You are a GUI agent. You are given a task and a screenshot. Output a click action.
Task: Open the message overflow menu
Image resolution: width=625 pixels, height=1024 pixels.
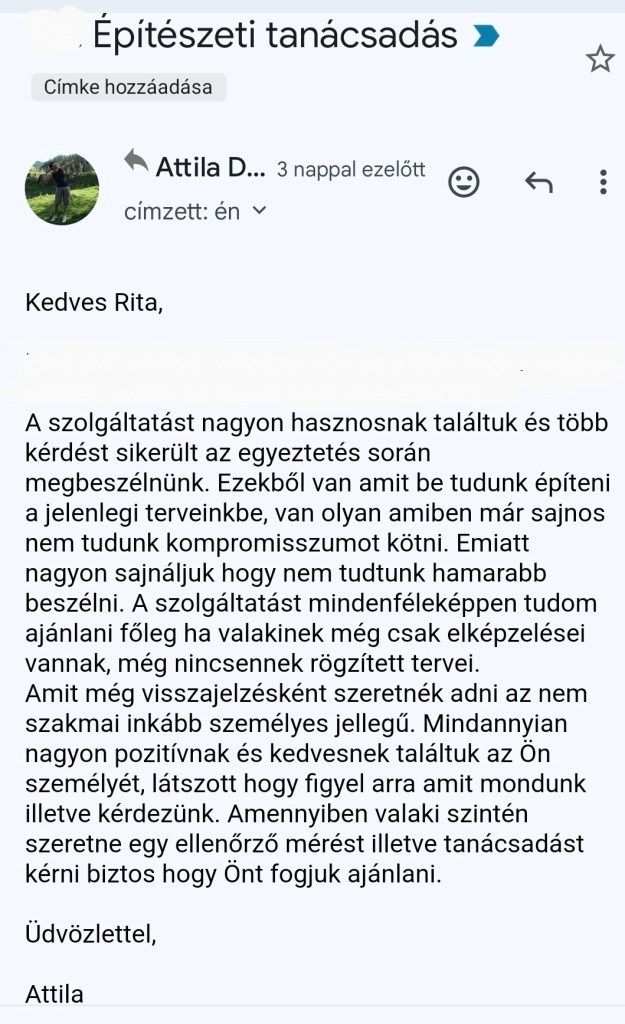click(x=603, y=181)
